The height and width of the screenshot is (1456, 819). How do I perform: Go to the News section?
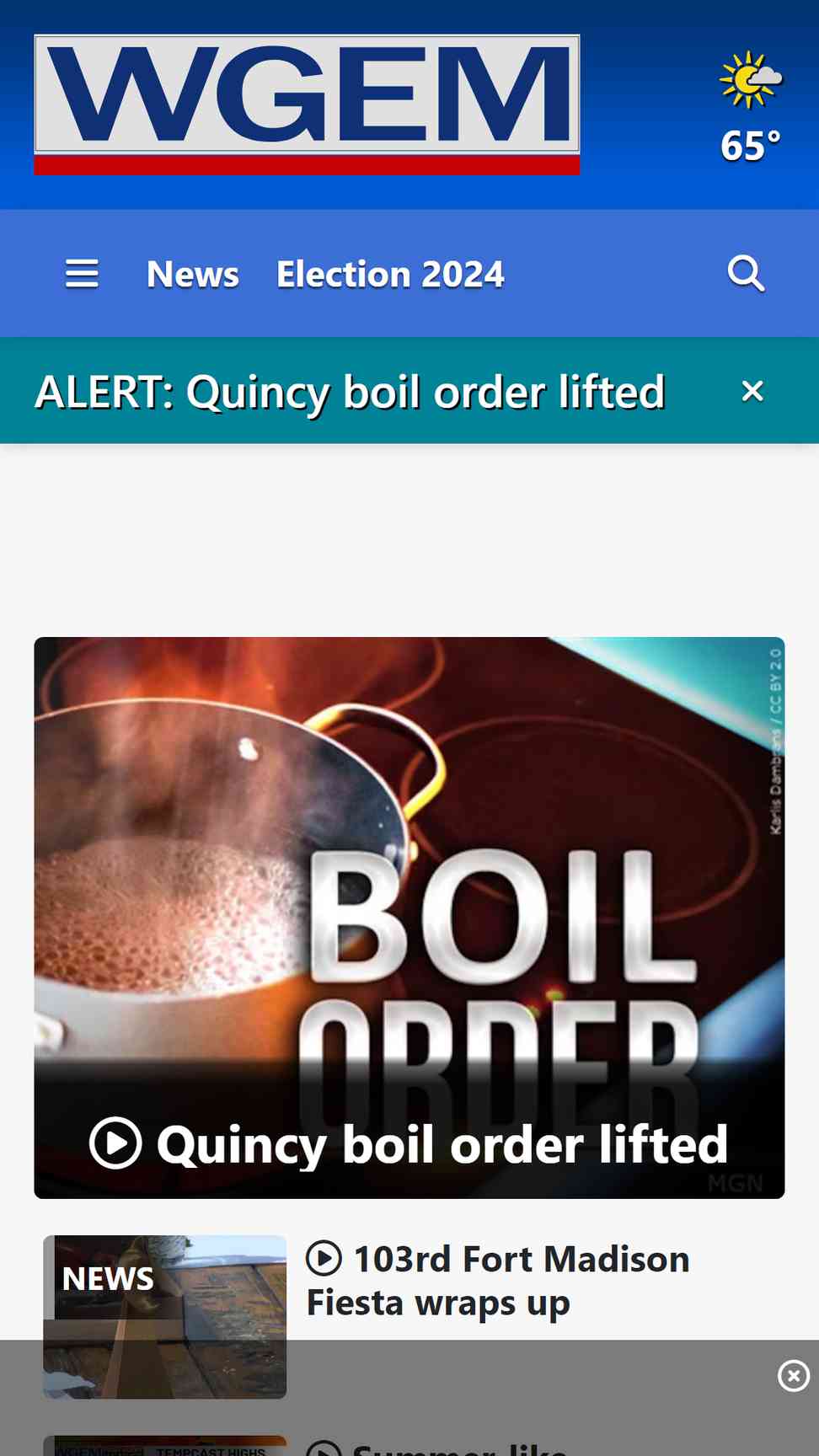[193, 274]
